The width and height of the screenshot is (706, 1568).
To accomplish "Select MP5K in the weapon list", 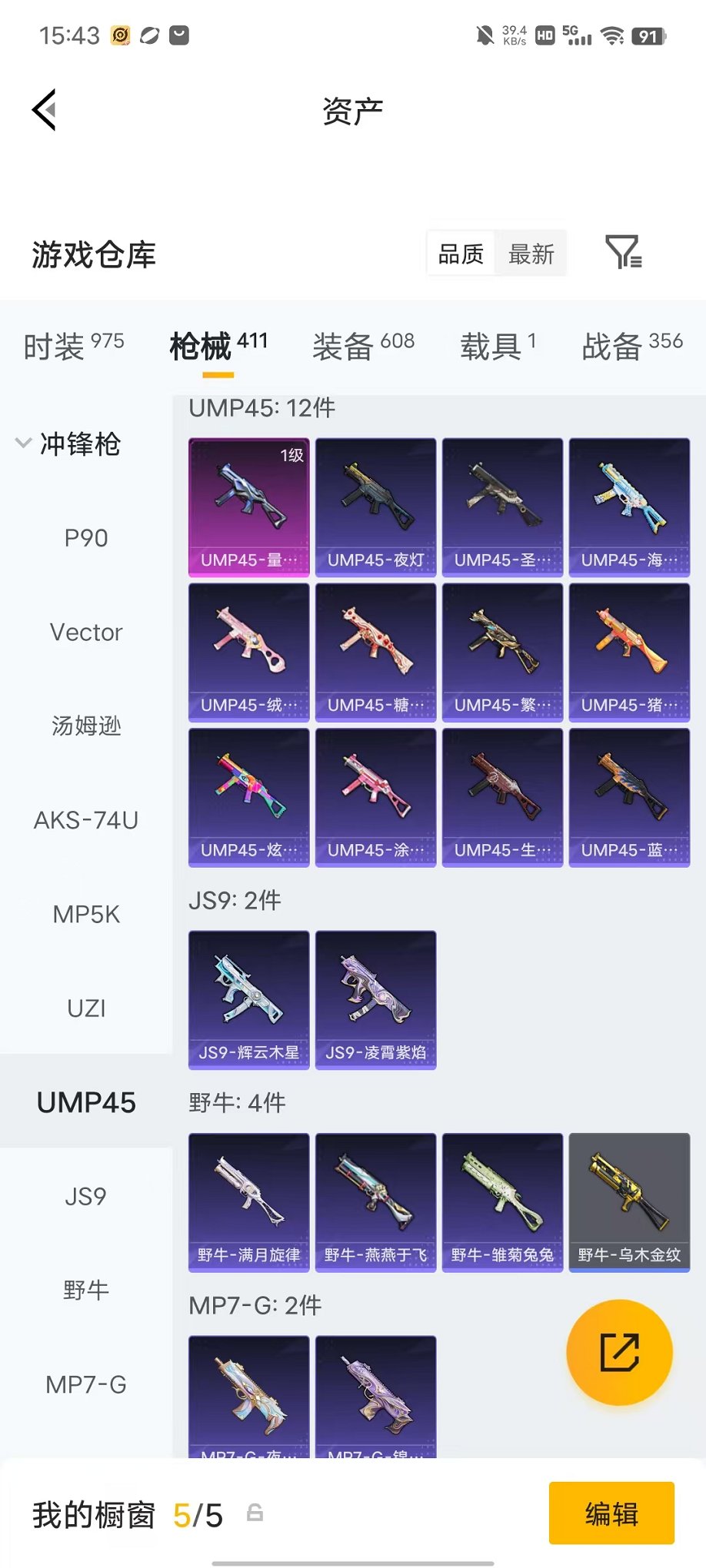I will coord(86,914).
